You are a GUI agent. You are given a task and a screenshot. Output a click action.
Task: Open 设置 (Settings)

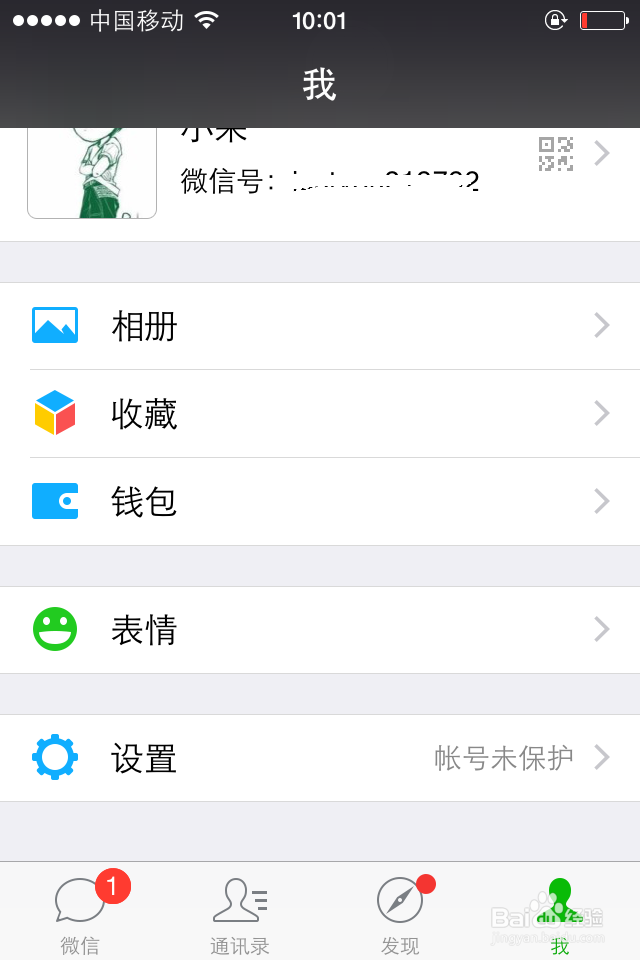pos(320,758)
